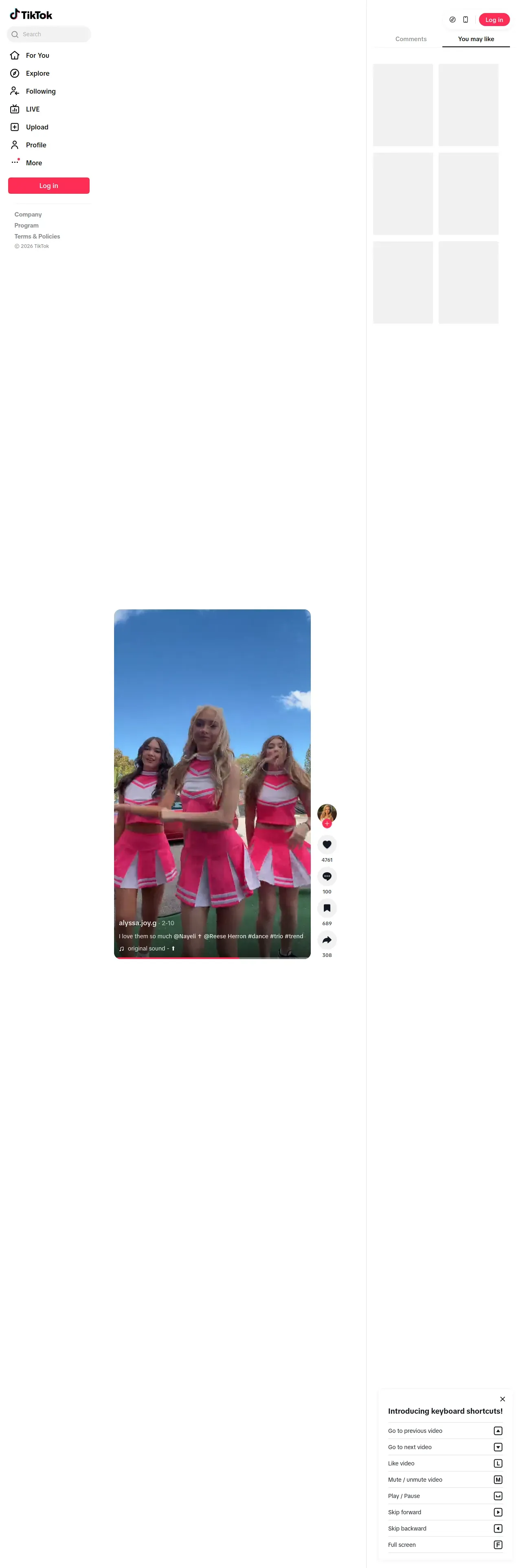Image resolution: width=523 pixels, height=1568 pixels.
Task: Open comments via the speech bubble icon
Action: (327, 876)
